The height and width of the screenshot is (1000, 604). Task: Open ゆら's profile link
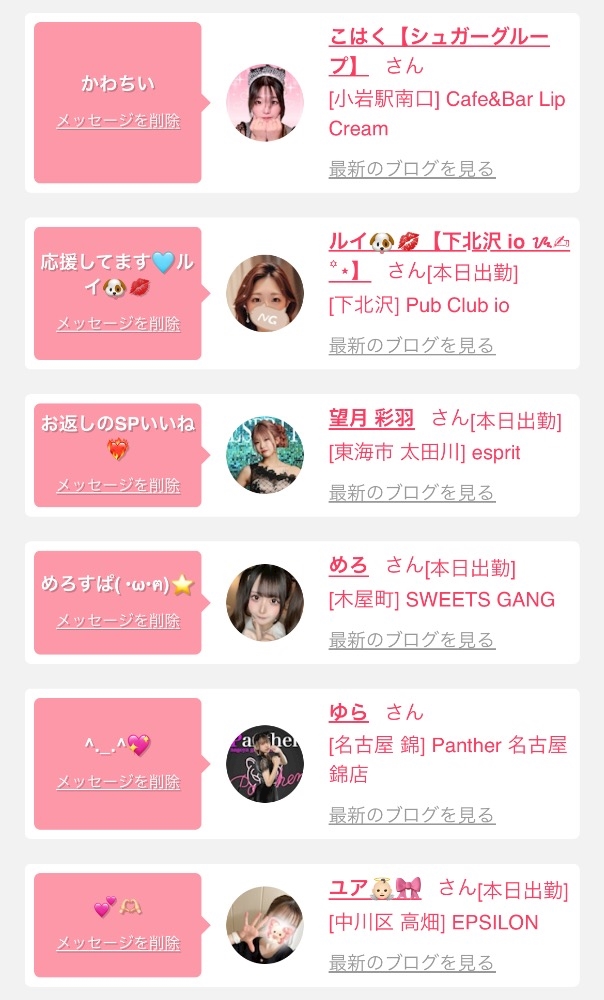pos(348,712)
